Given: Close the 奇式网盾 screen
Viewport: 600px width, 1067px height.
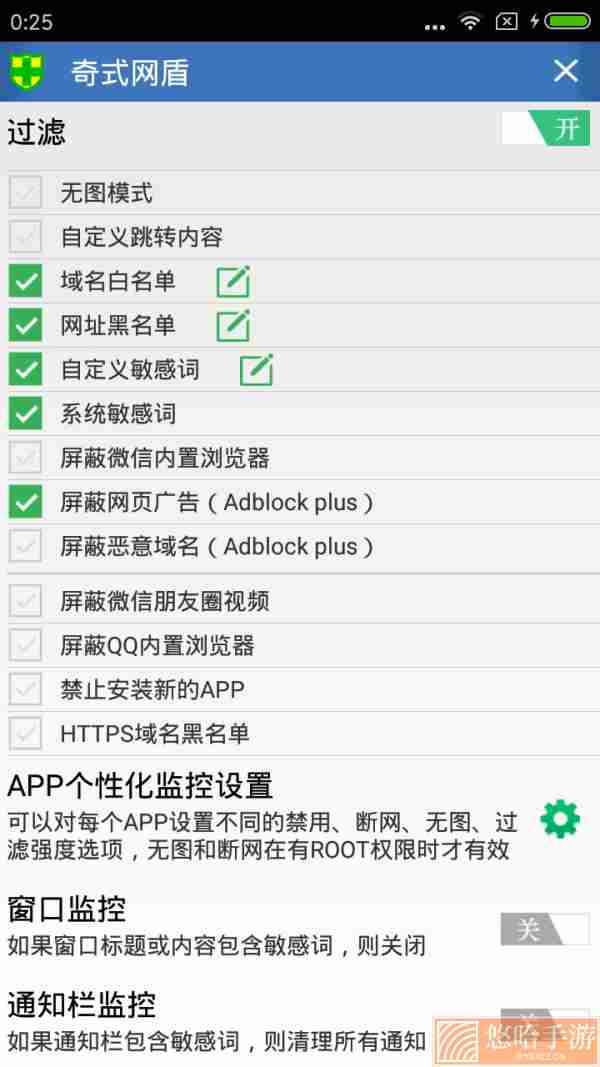Looking at the screenshot, I should [565, 71].
